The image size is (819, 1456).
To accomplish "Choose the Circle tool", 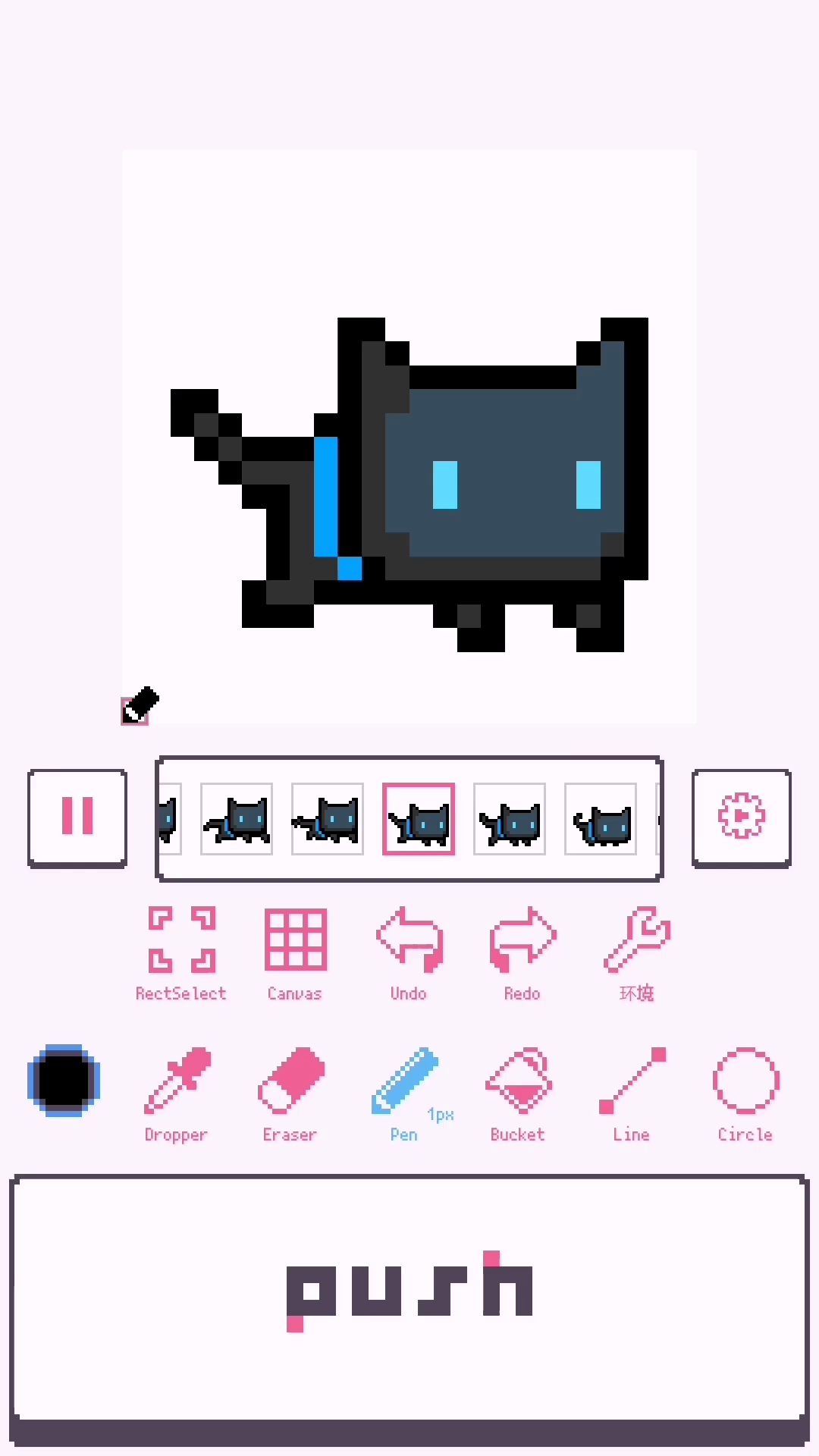I will point(745,1094).
